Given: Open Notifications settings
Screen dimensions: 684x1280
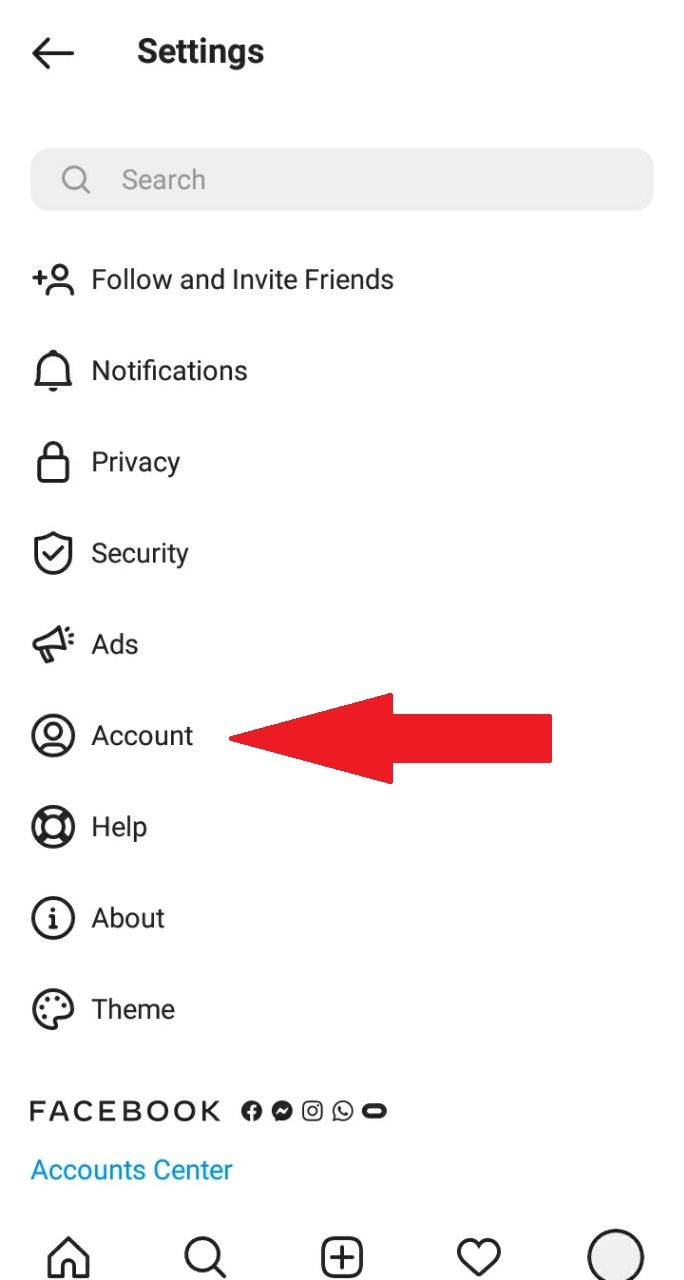Looking at the screenshot, I should tap(342, 371).
